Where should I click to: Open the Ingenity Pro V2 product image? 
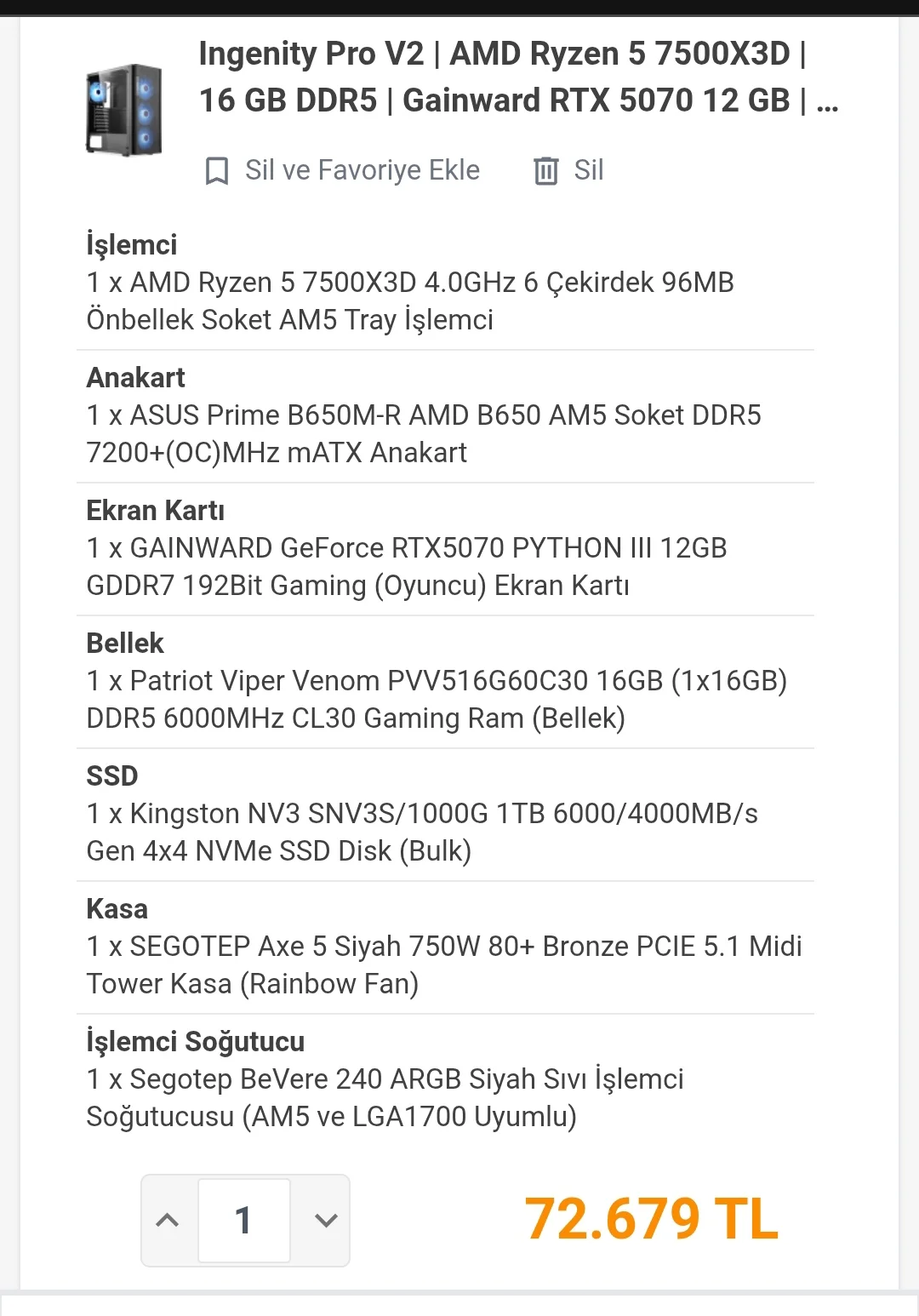(x=124, y=110)
